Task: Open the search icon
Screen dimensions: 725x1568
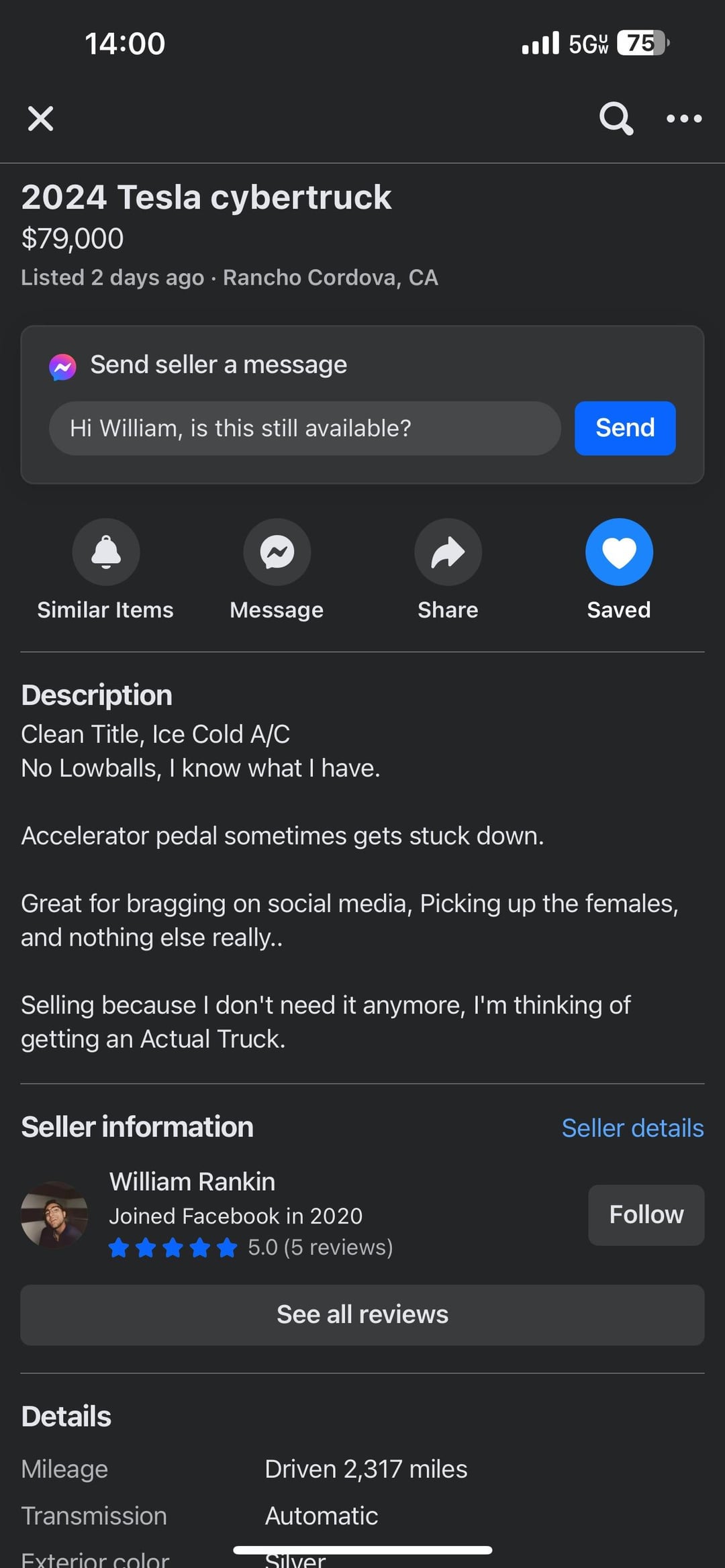Action: [x=616, y=119]
